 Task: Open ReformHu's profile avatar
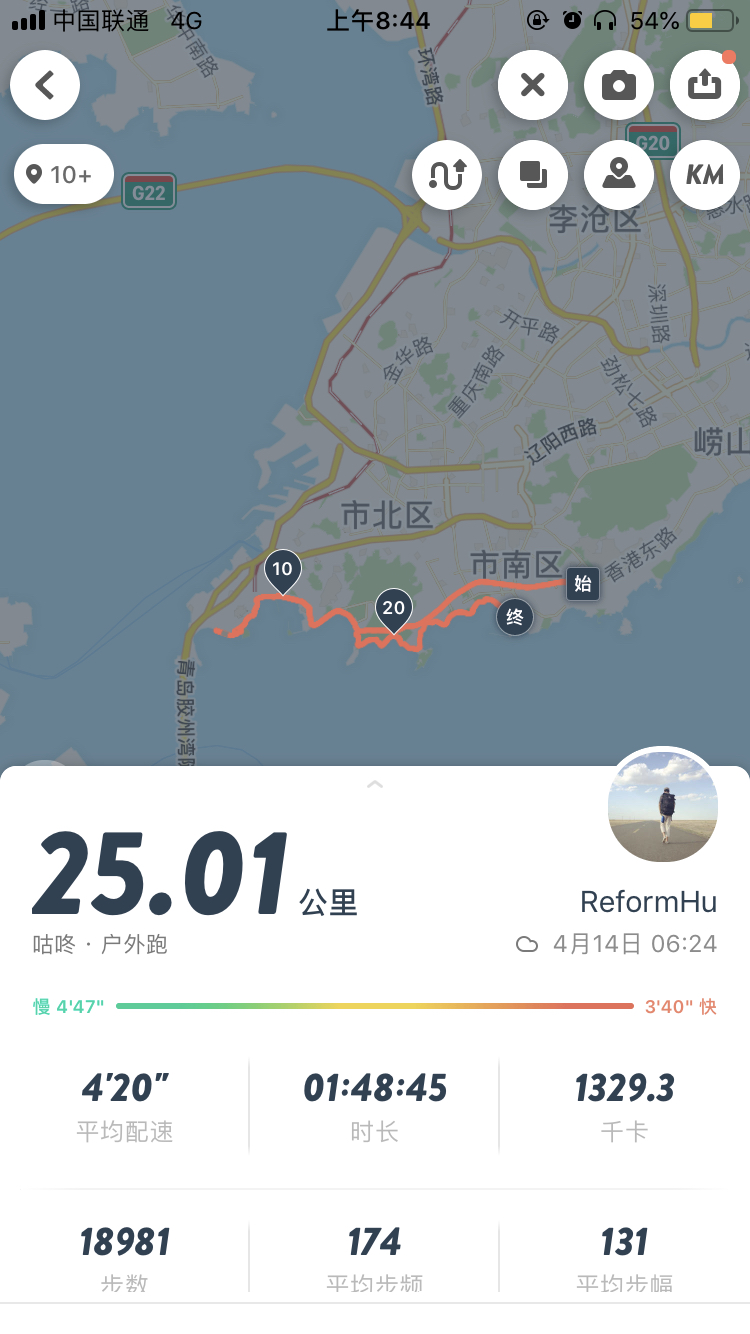[x=663, y=804]
